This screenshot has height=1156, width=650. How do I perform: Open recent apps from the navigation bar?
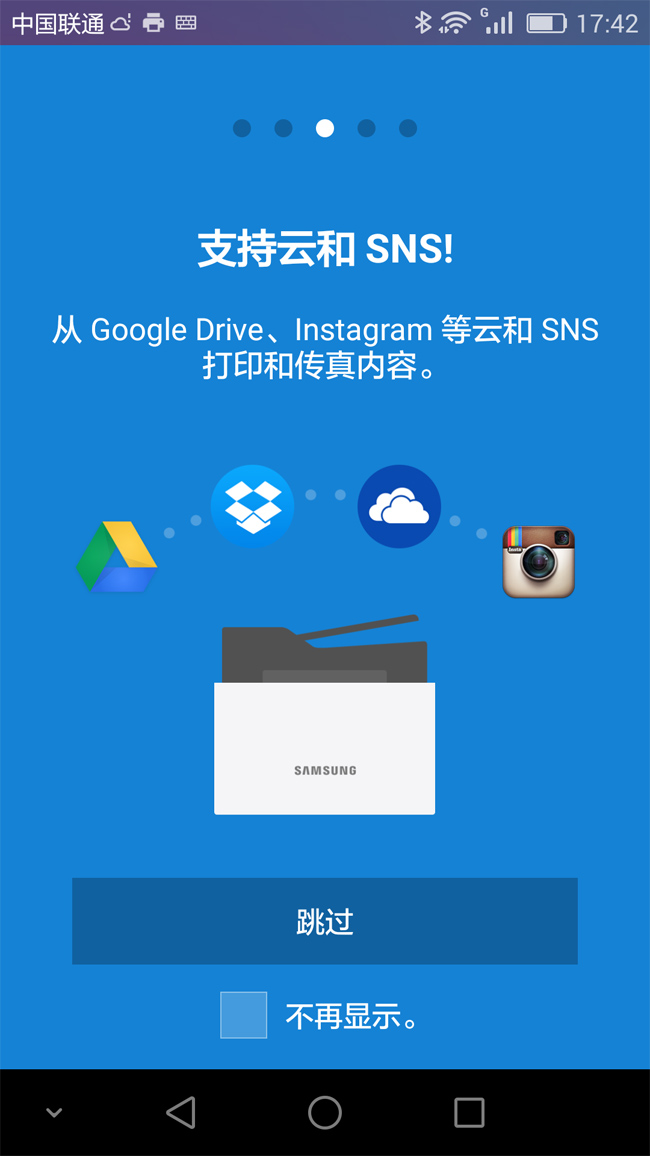pos(468,1112)
